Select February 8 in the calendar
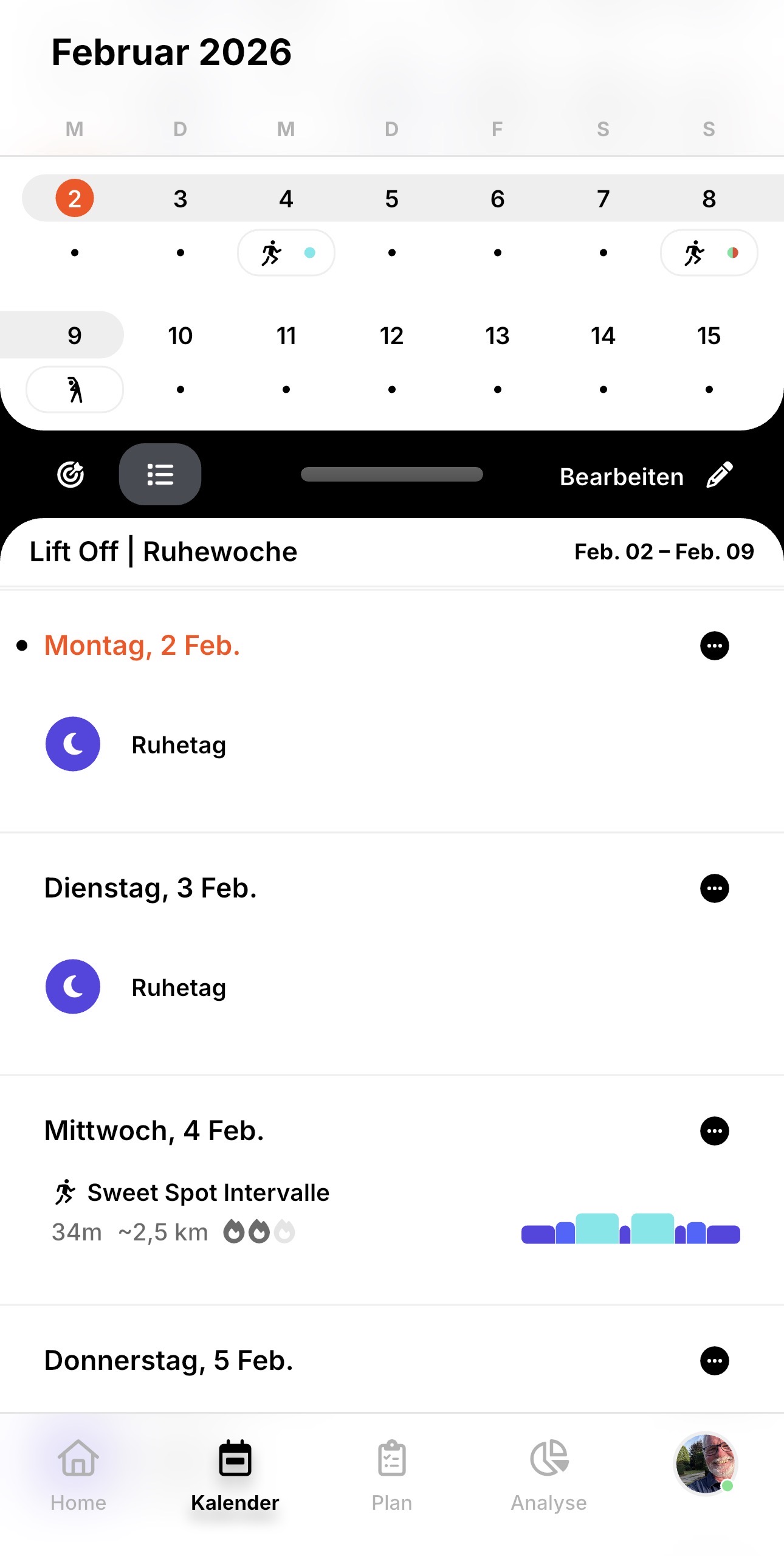This screenshot has width=784, height=1556. coord(709,199)
